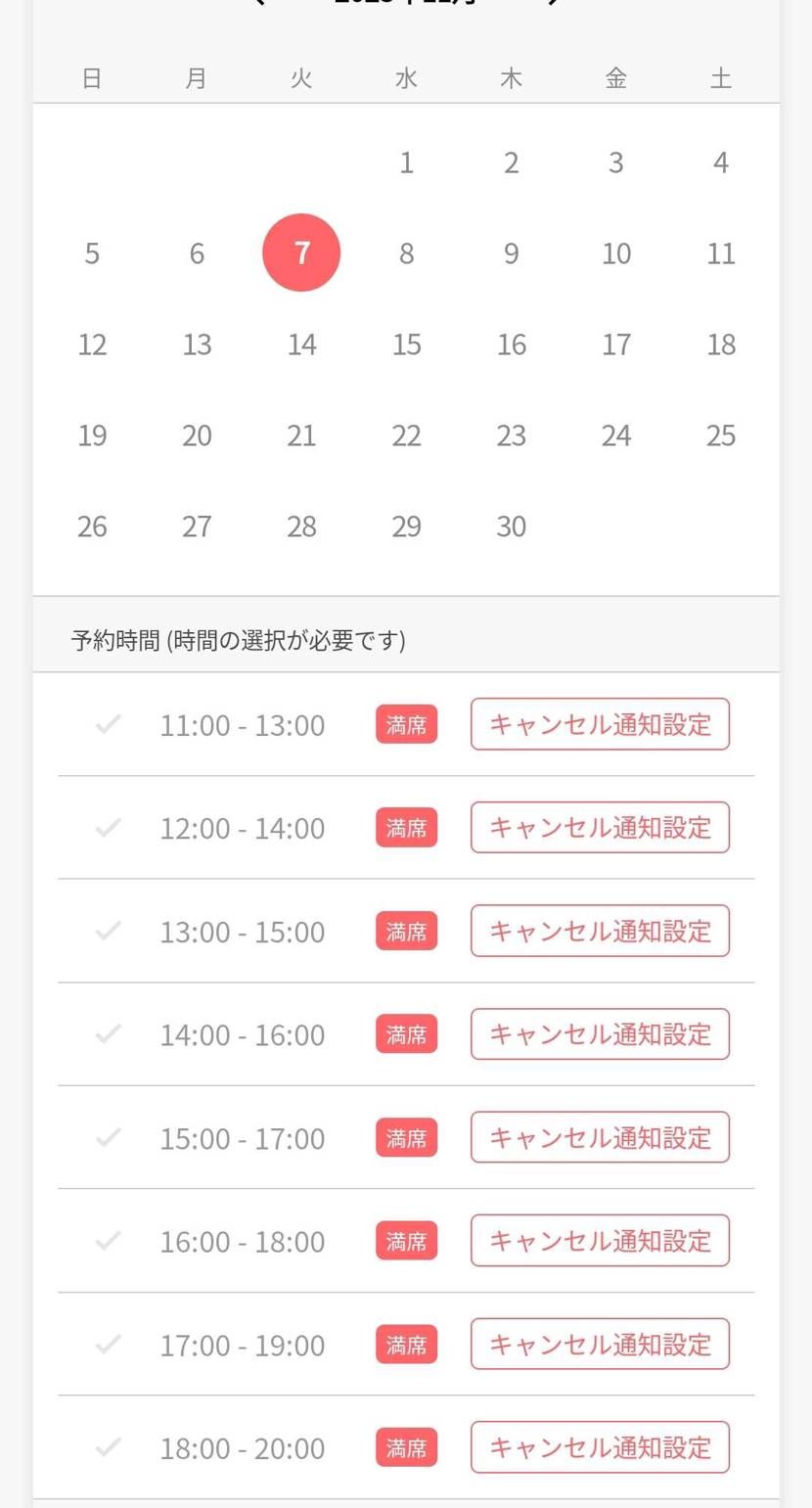
Task: Select date 1 under the 水 column
Action: (x=406, y=162)
